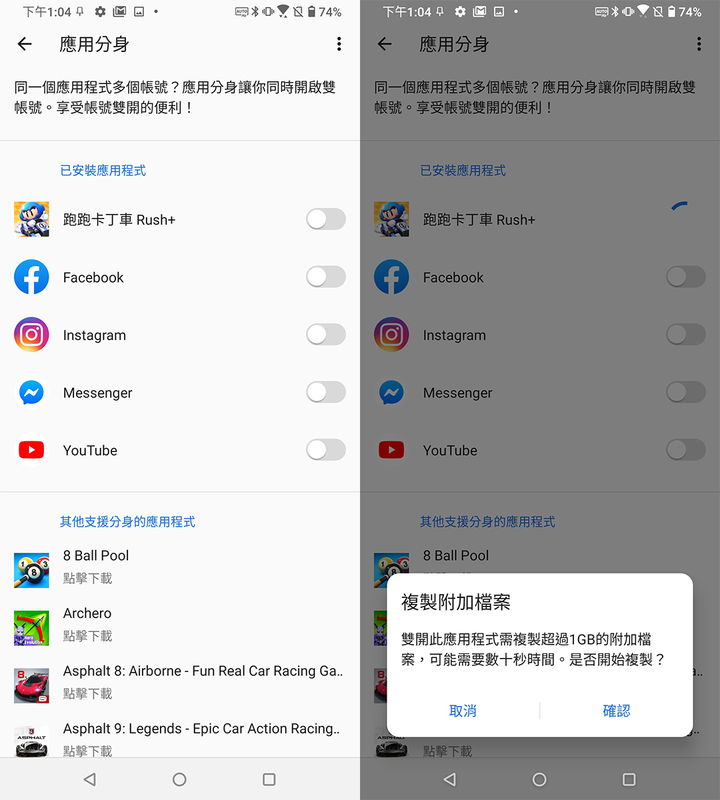Enable dual app for Facebook

click(325, 277)
